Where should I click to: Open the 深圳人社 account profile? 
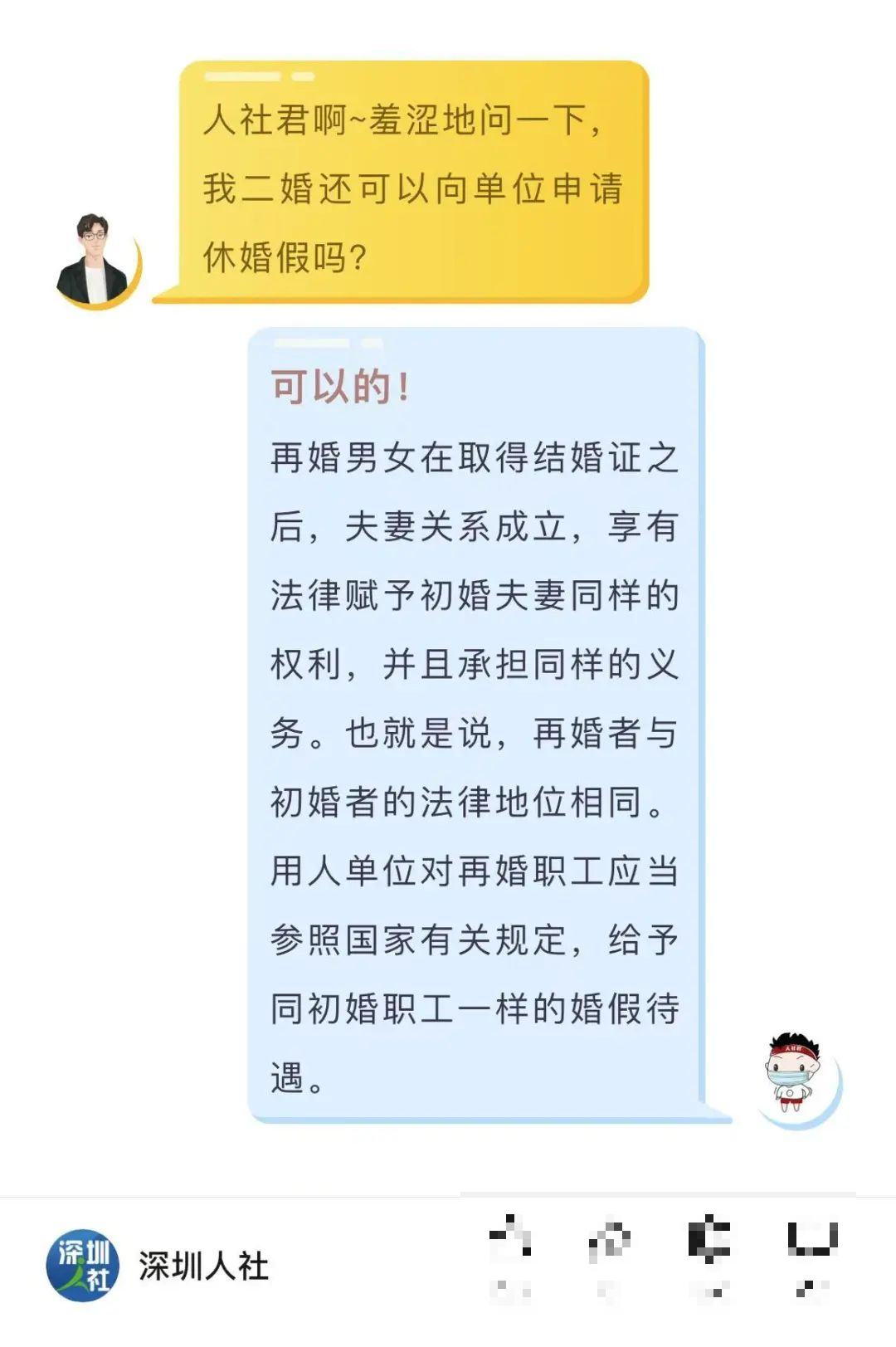[x=158, y=1266]
